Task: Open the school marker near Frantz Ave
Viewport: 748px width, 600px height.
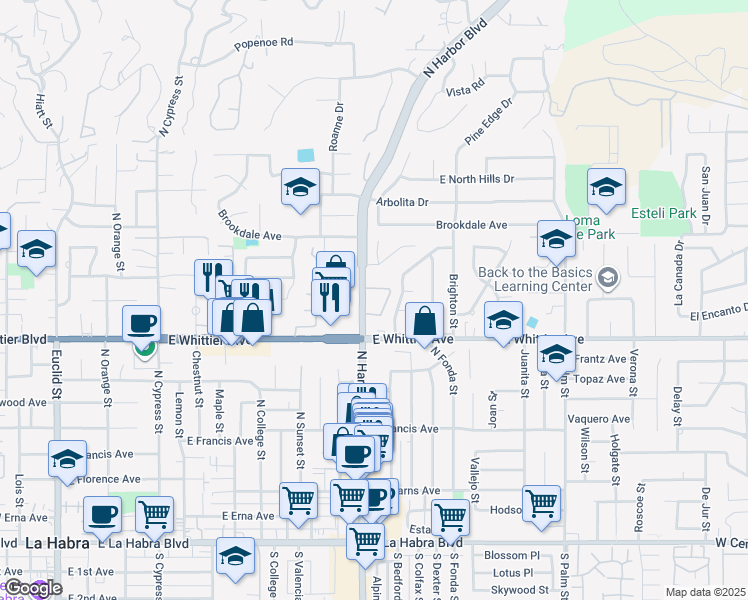Action: coord(556,352)
